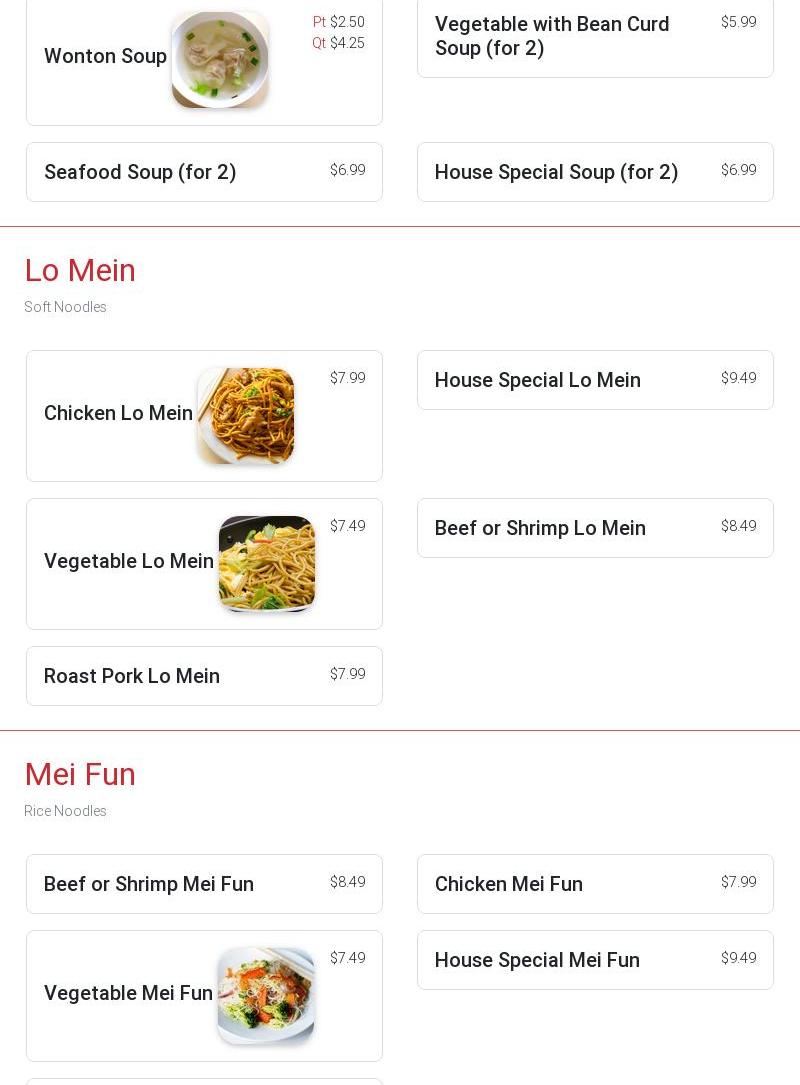The width and height of the screenshot is (800, 1085).
Task: Open the Wonton Soup item
Action: click(105, 57)
